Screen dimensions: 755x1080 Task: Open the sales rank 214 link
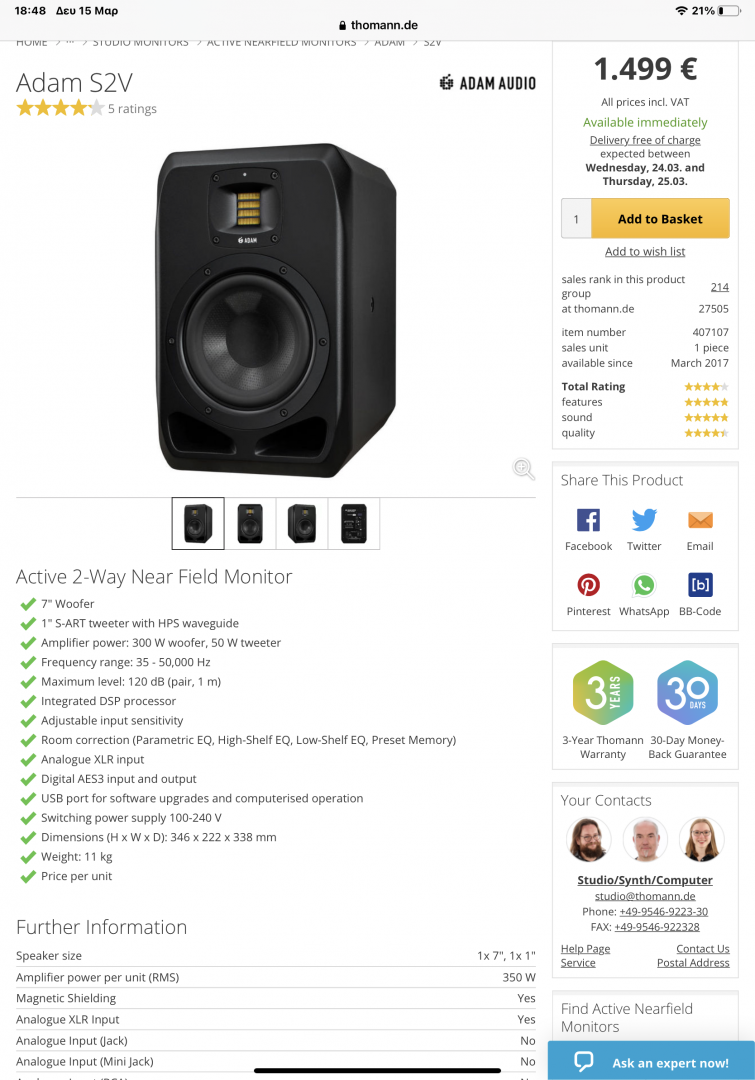[x=719, y=287]
